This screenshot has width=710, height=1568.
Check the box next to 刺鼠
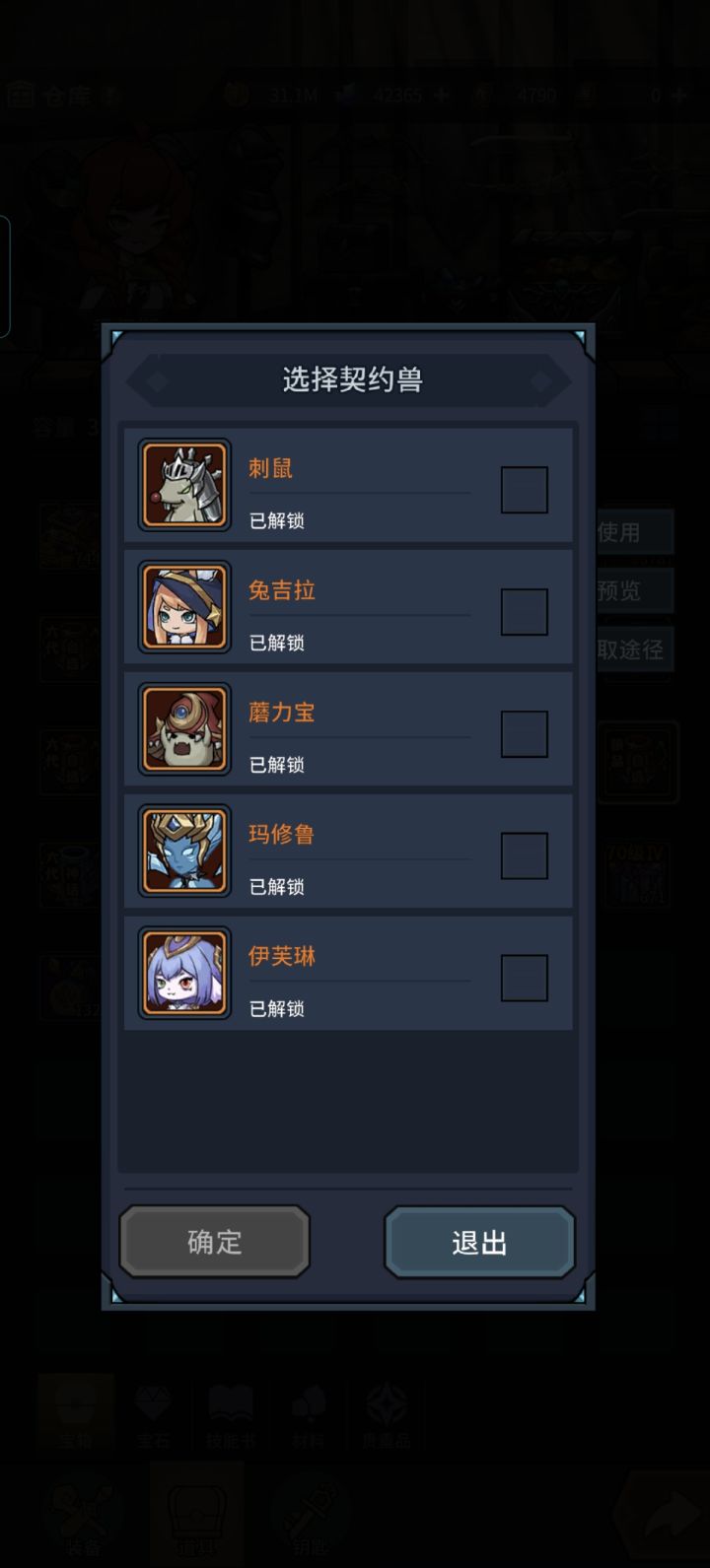click(x=524, y=488)
